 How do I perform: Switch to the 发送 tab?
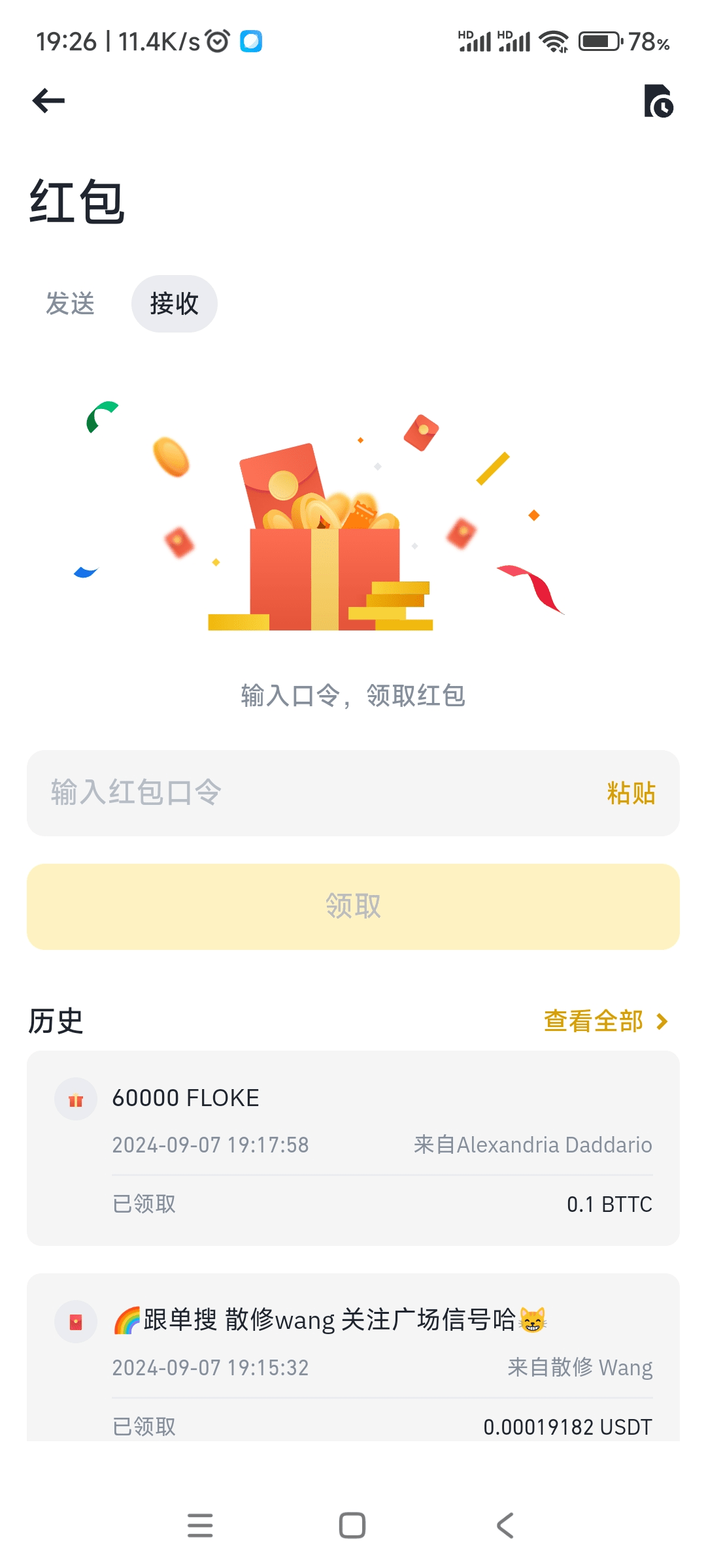coord(71,304)
